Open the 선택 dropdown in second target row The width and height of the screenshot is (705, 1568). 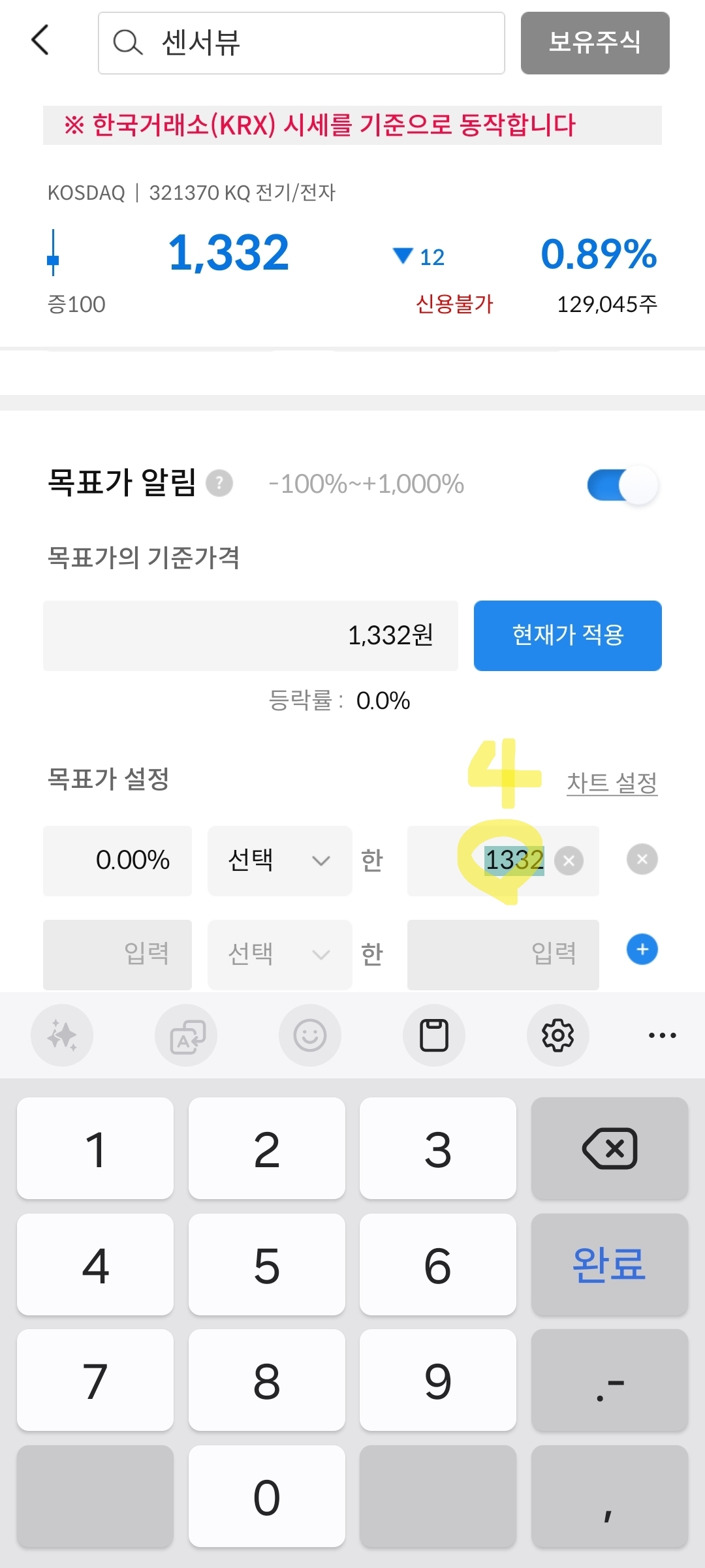(279, 954)
